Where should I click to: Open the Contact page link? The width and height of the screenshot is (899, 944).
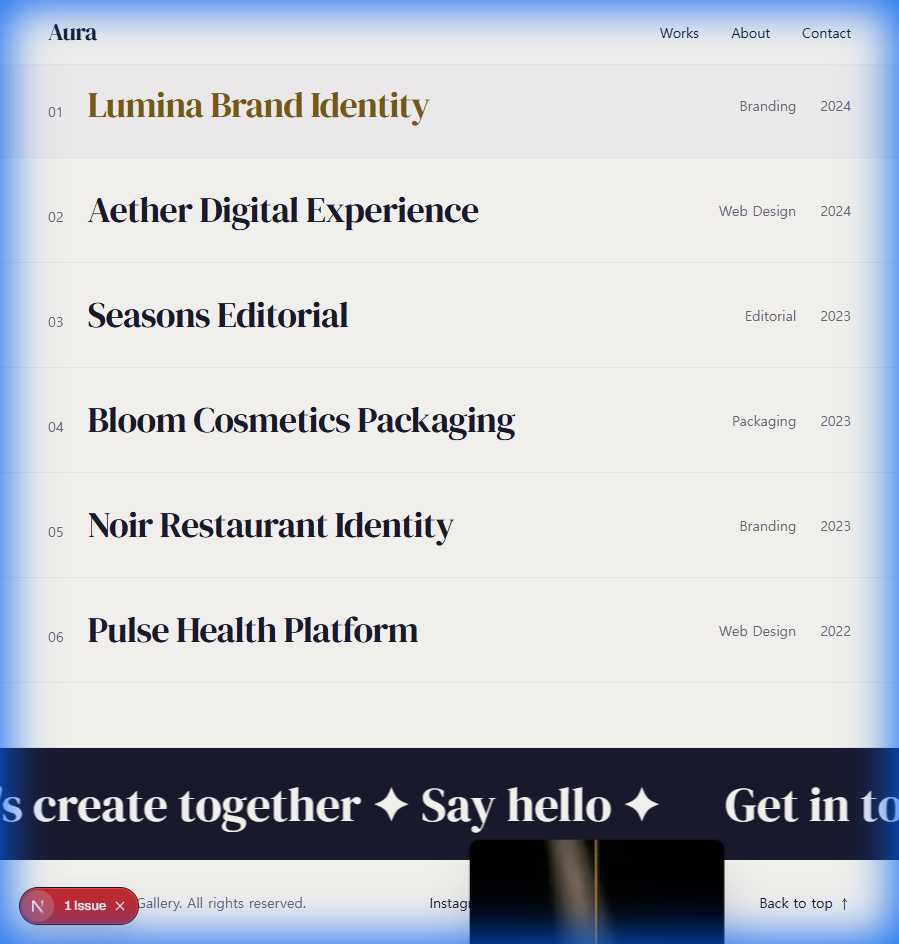[x=826, y=33]
